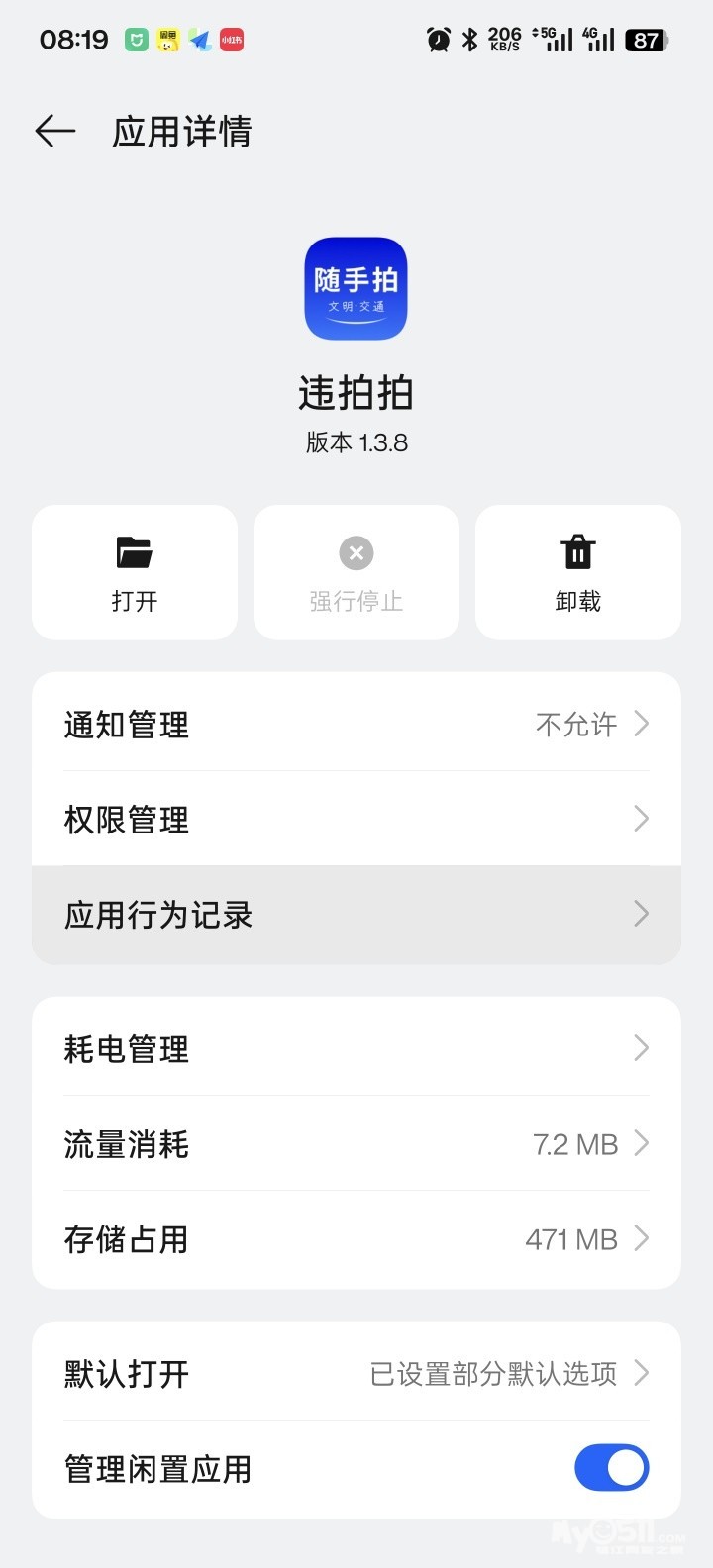The width and height of the screenshot is (713, 1568).
Task: Check 流量消耗 data usage details
Action: click(x=356, y=1144)
